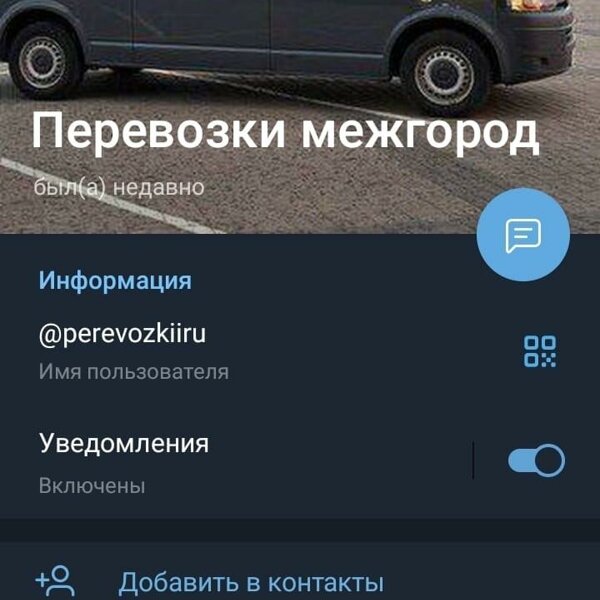Open the Уведомления settings row

(x=200, y=462)
